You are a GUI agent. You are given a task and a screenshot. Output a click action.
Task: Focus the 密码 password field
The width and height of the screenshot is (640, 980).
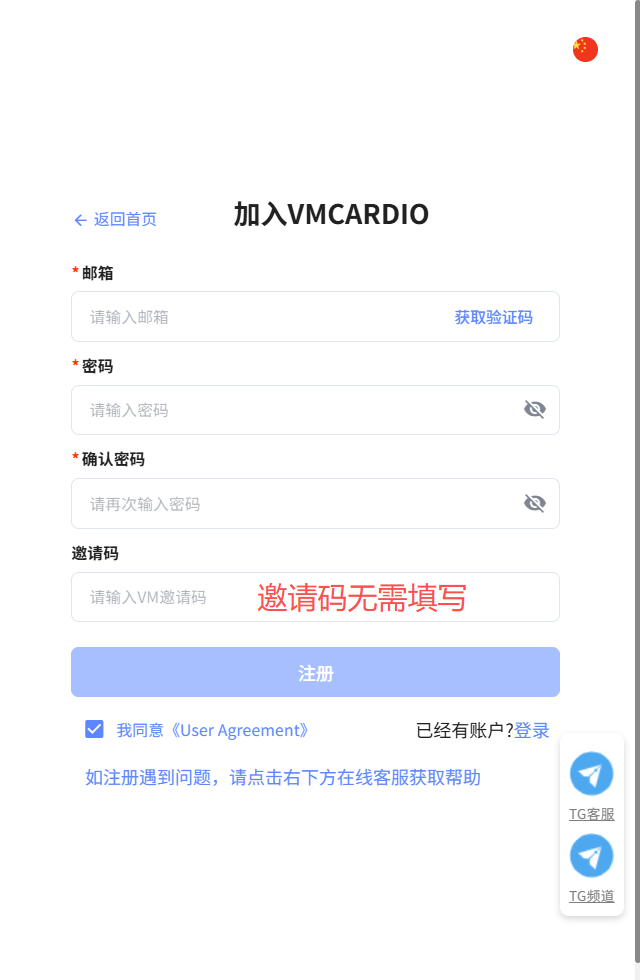pyautogui.click(x=290, y=410)
